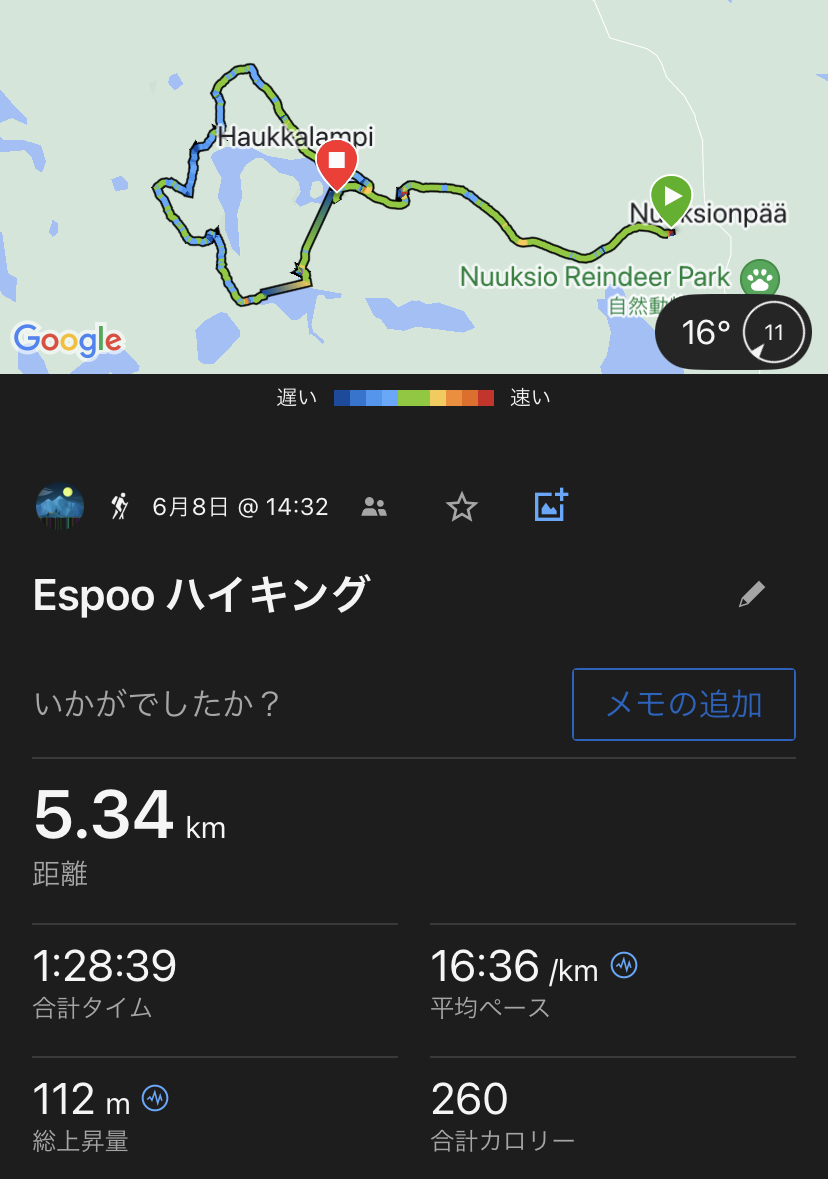Open info for 平均ペース average pace

[624, 966]
